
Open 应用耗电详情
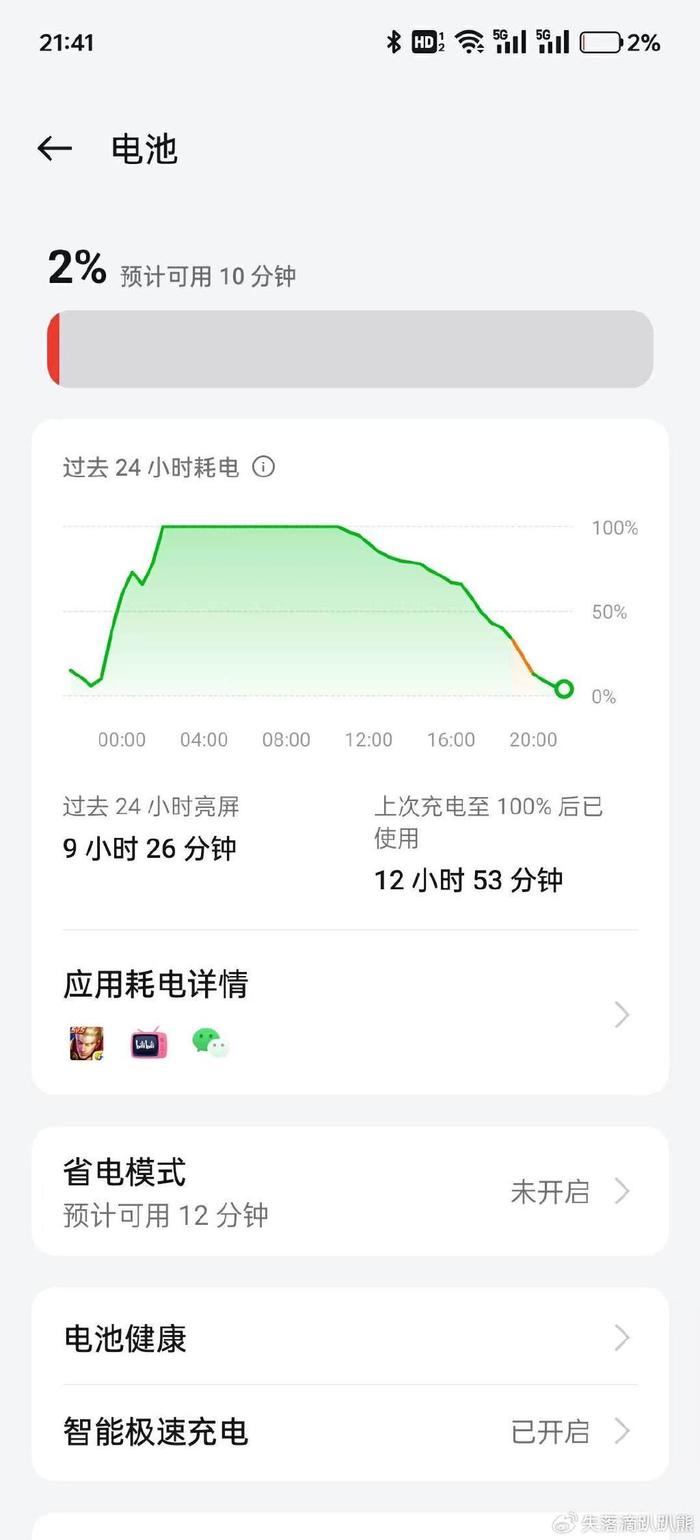[x=350, y=1013]
